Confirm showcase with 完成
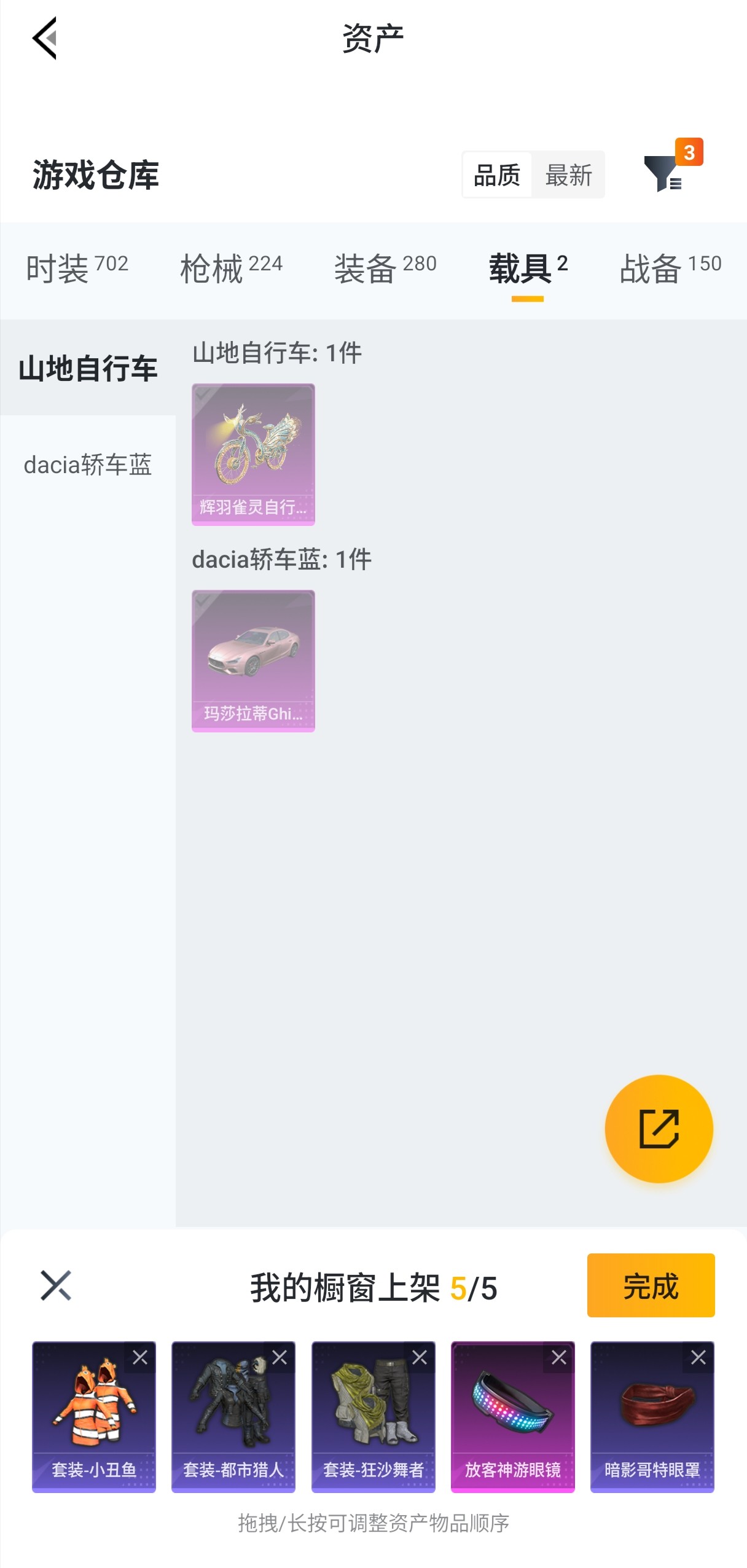Viewport: 747px width, 1568px height. (x=651, y=1286)
